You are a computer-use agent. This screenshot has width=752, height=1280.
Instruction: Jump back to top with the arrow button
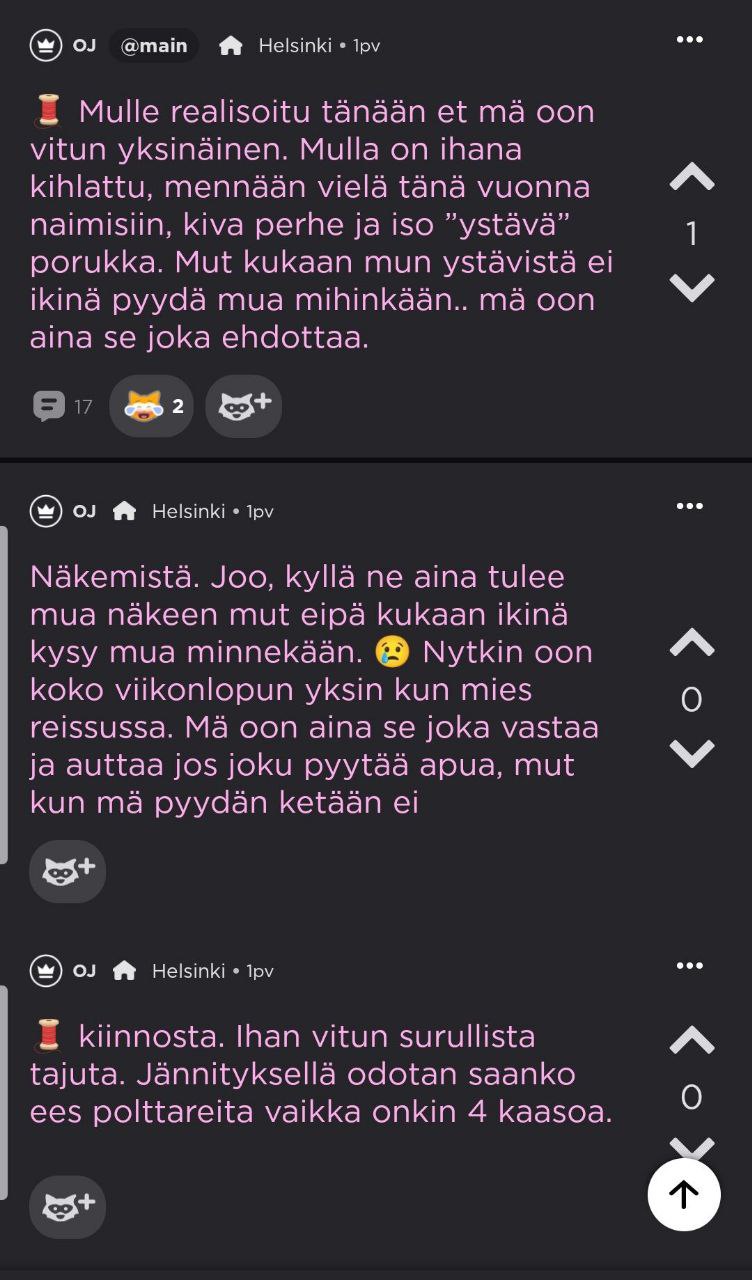click(x=684, y=1194)
